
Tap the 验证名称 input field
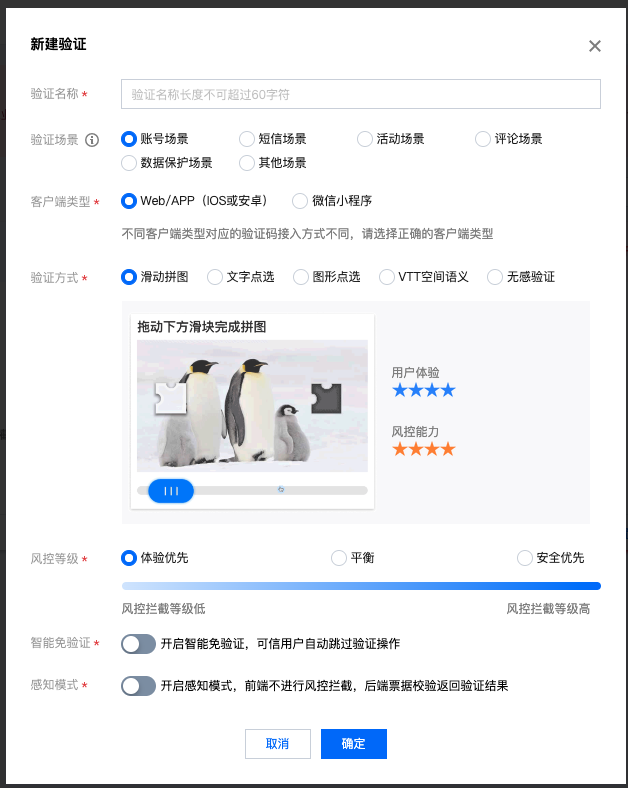(360, 94)
